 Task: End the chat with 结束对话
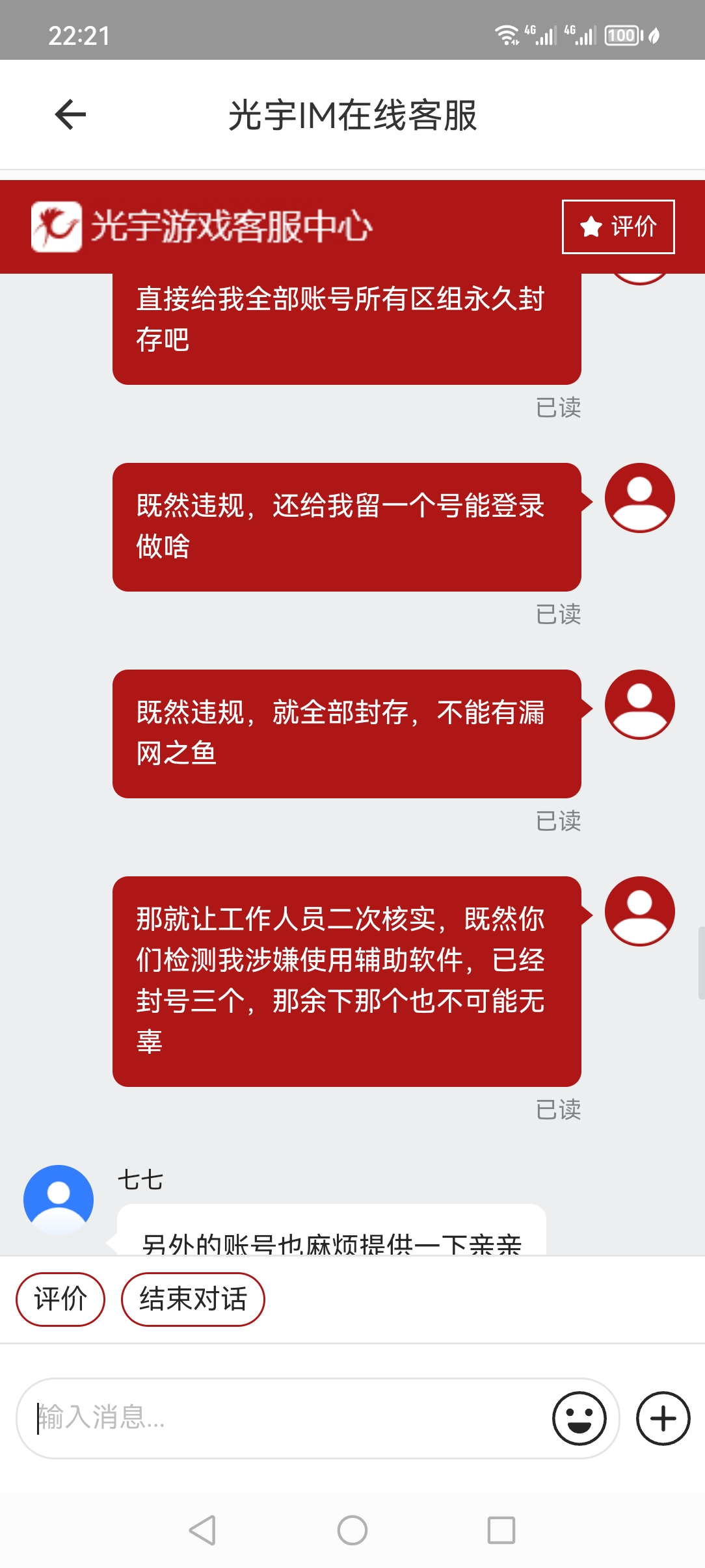tap(193, 1299)
